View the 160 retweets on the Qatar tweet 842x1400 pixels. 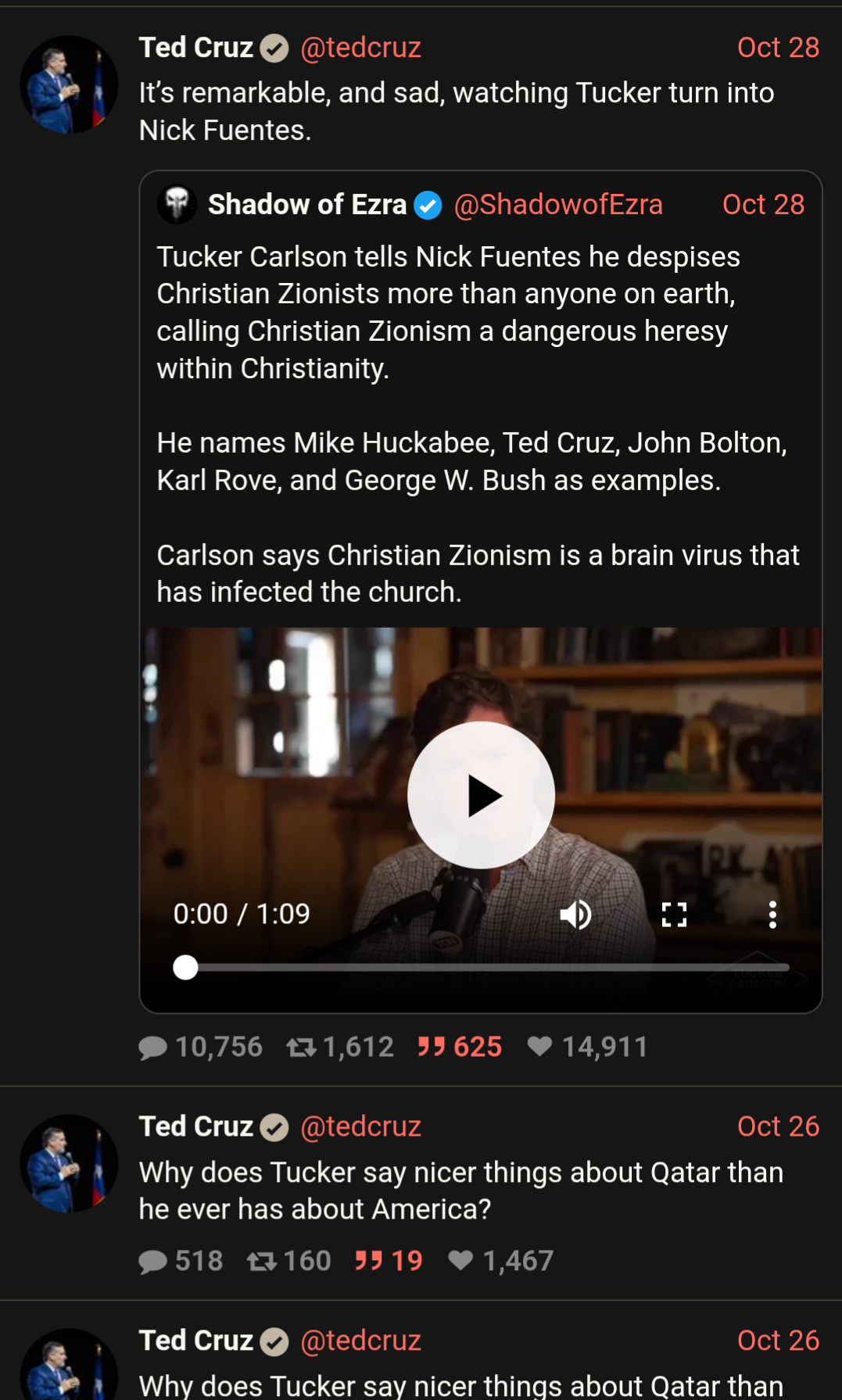pos(289,1261)
